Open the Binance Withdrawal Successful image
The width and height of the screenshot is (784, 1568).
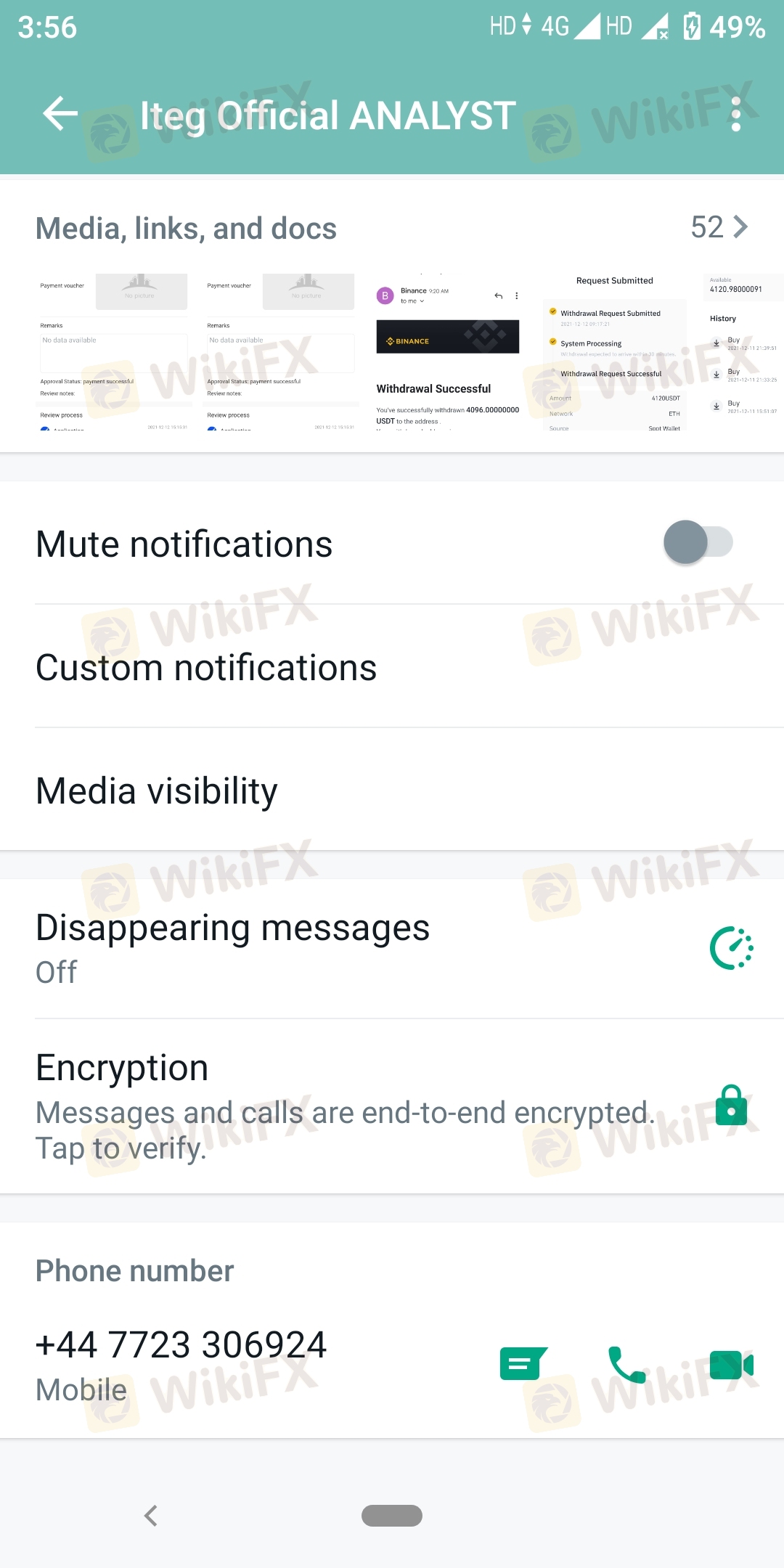pos(448,352)
